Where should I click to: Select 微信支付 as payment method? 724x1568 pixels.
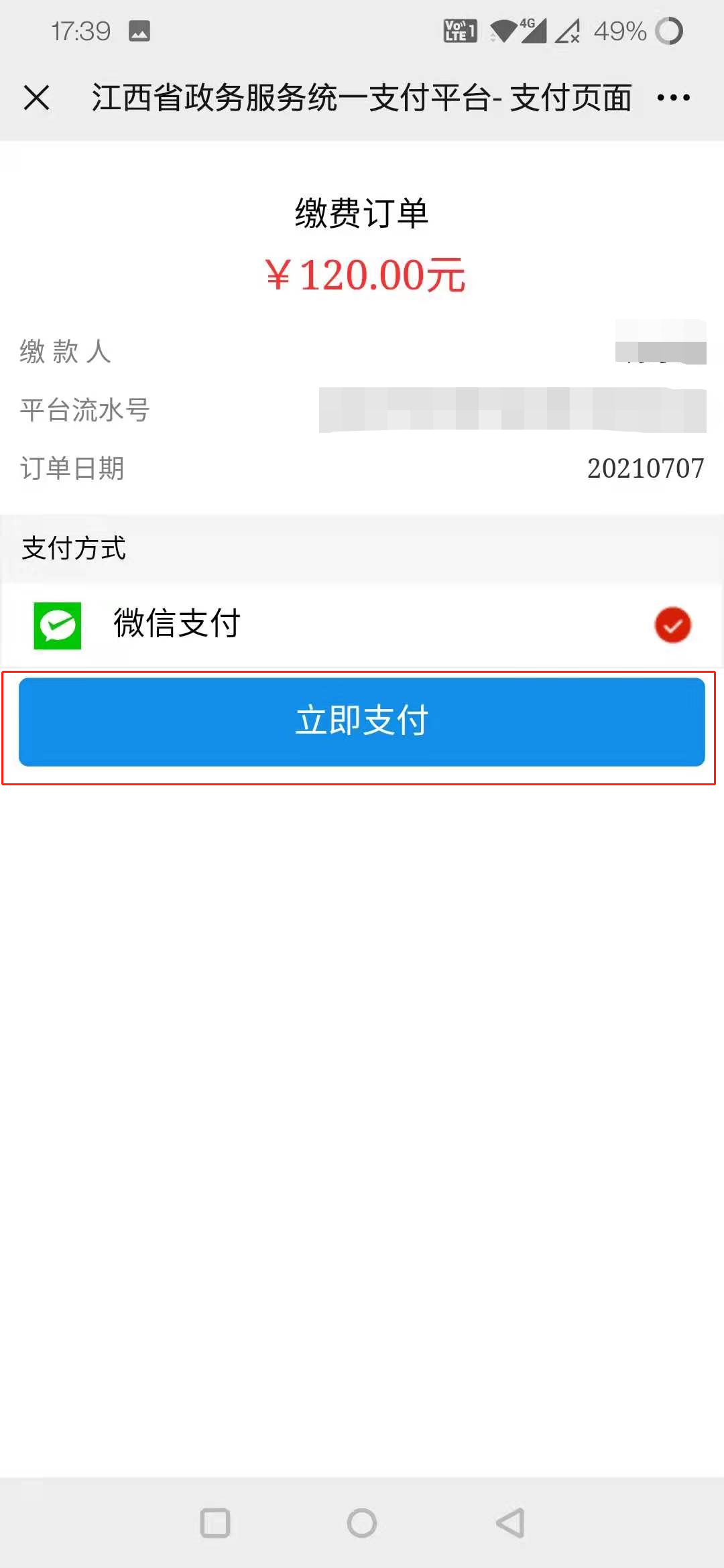362,625
